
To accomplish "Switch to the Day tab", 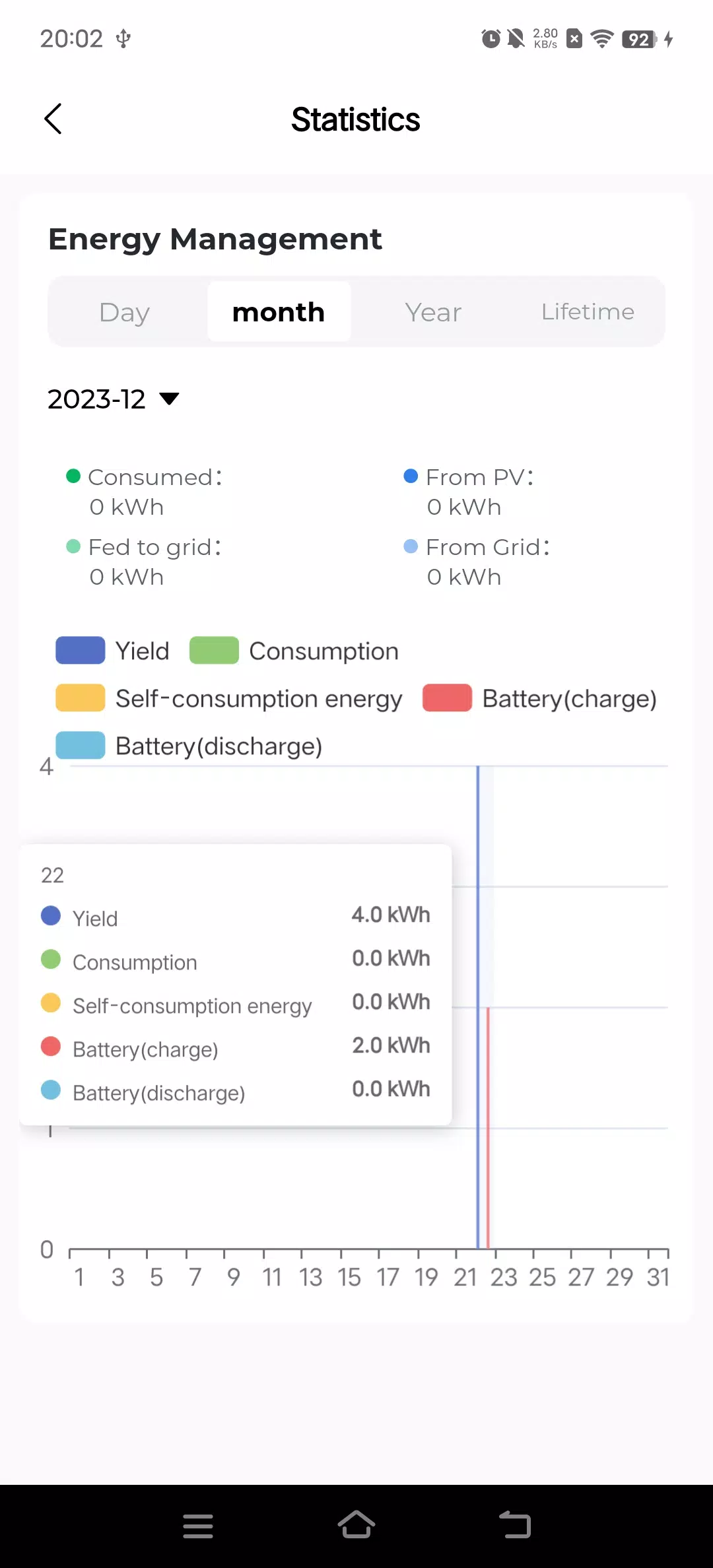I will (x=125, y=312).
